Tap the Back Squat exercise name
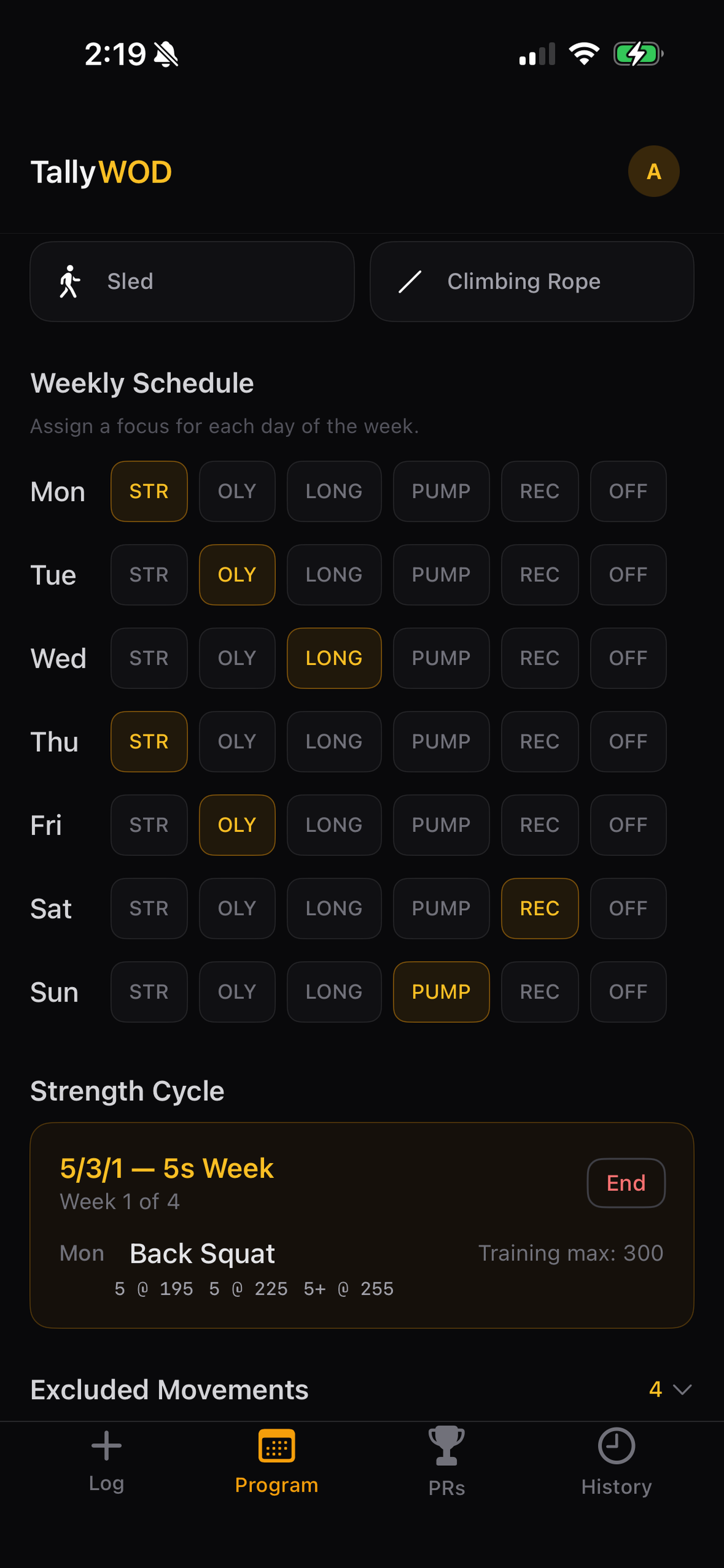724x1568 pixels. [x=202, y=1252]
